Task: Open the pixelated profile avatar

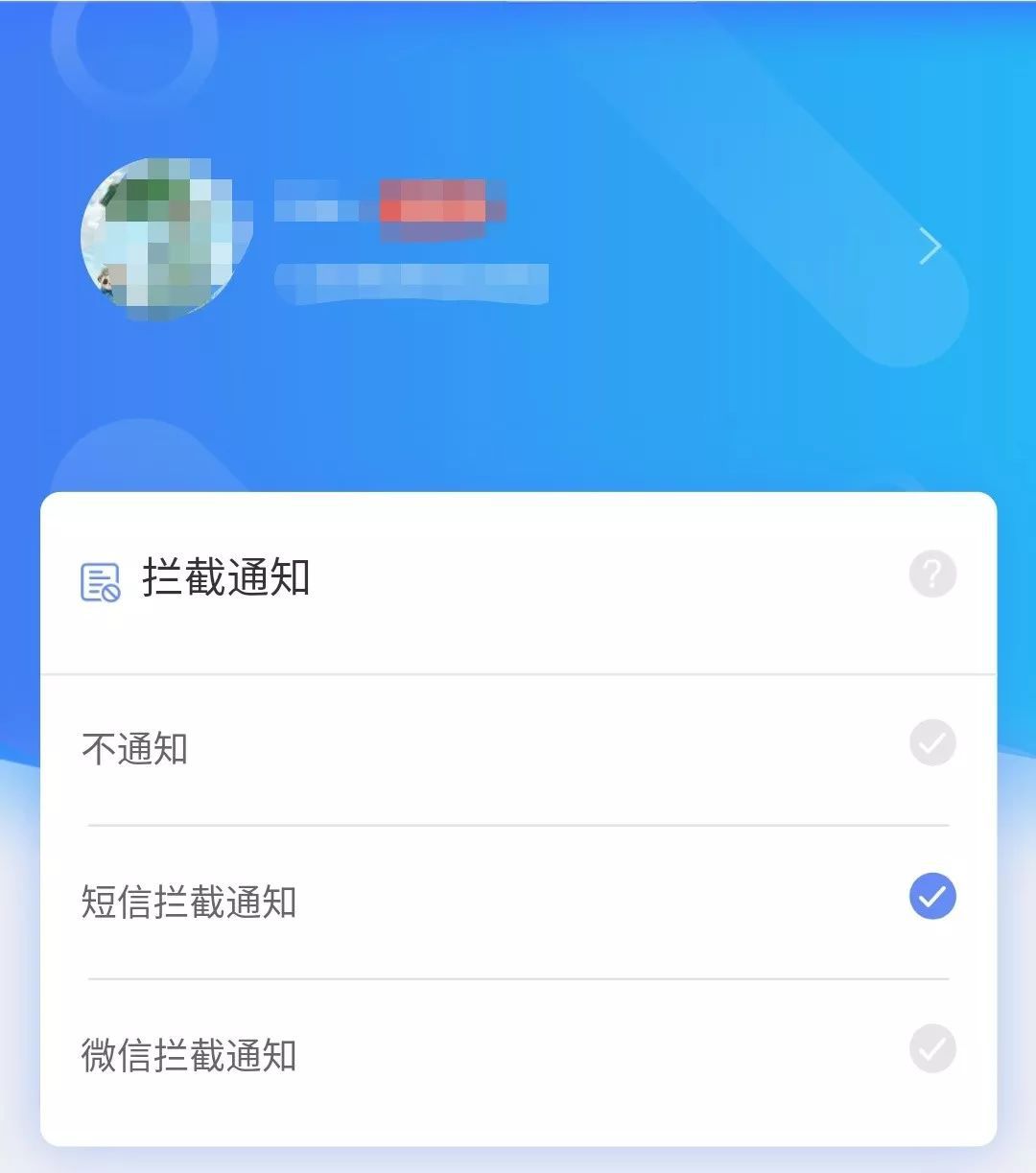Action: [165, 240]
